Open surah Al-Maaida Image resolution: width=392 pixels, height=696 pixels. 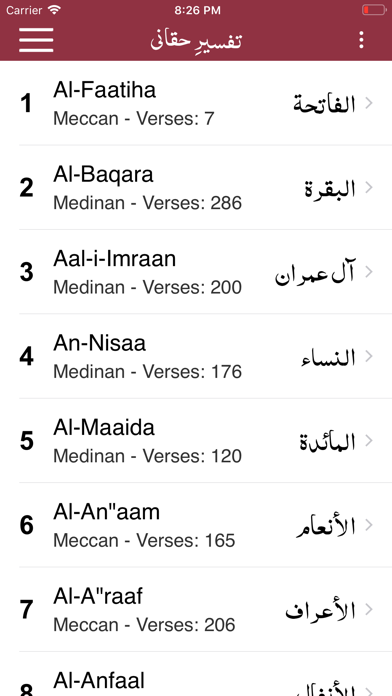tap(196, 440)
